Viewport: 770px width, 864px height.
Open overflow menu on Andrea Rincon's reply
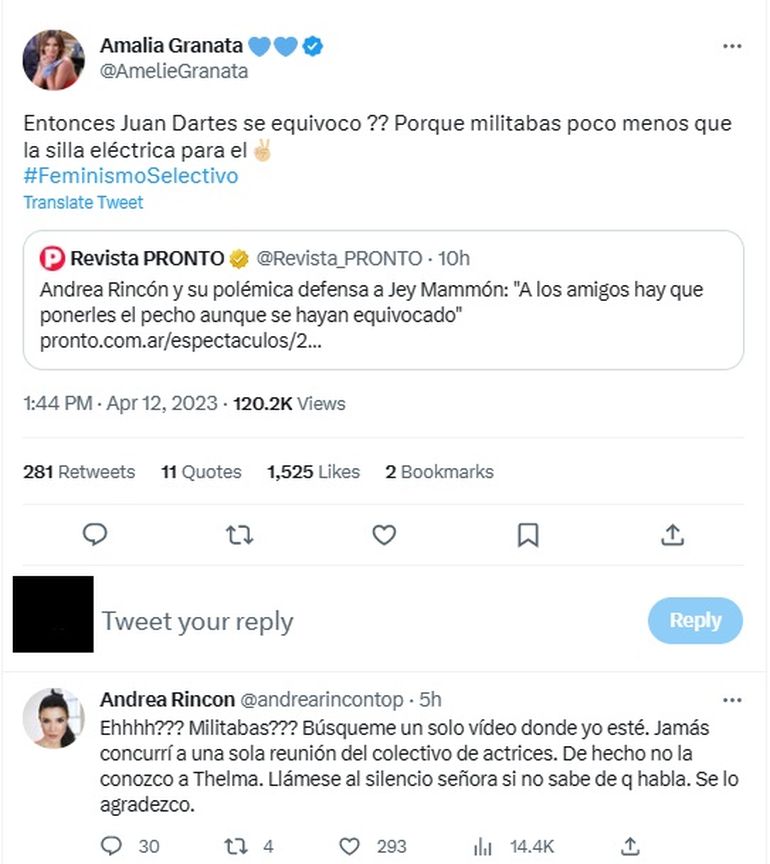732,700
